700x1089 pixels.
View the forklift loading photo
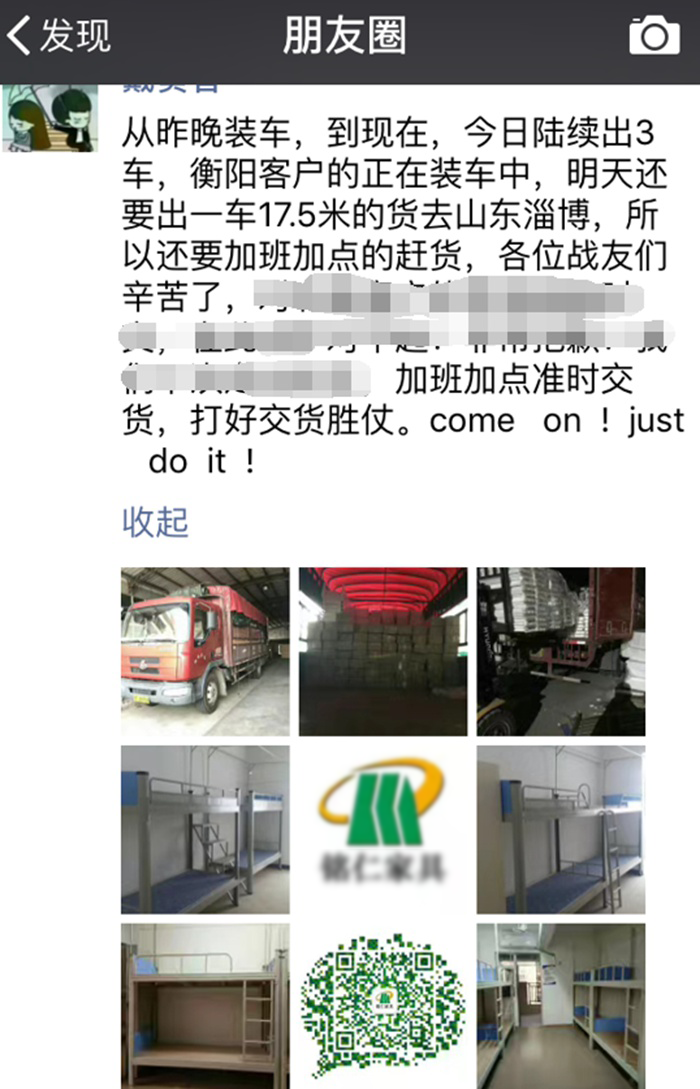point(560,651)
